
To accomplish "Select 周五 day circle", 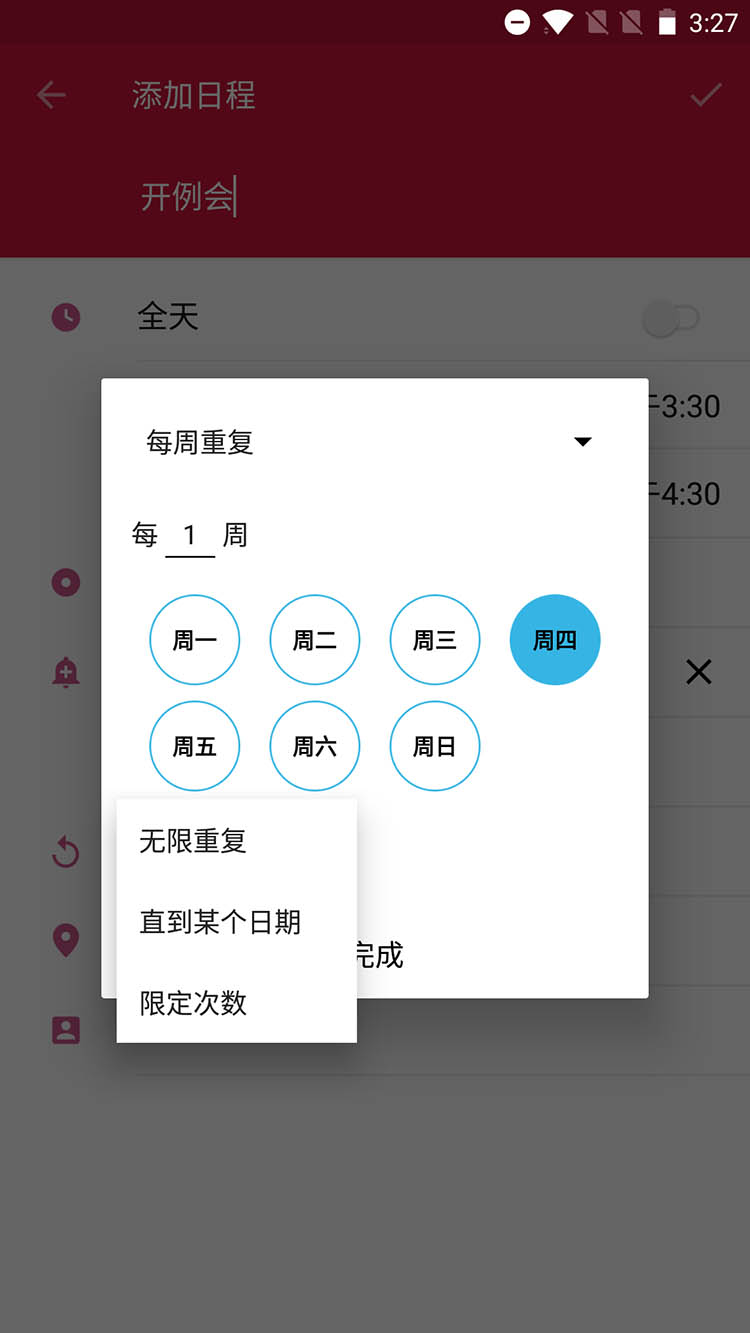I will pyautogui.click(x=195, y=746).
